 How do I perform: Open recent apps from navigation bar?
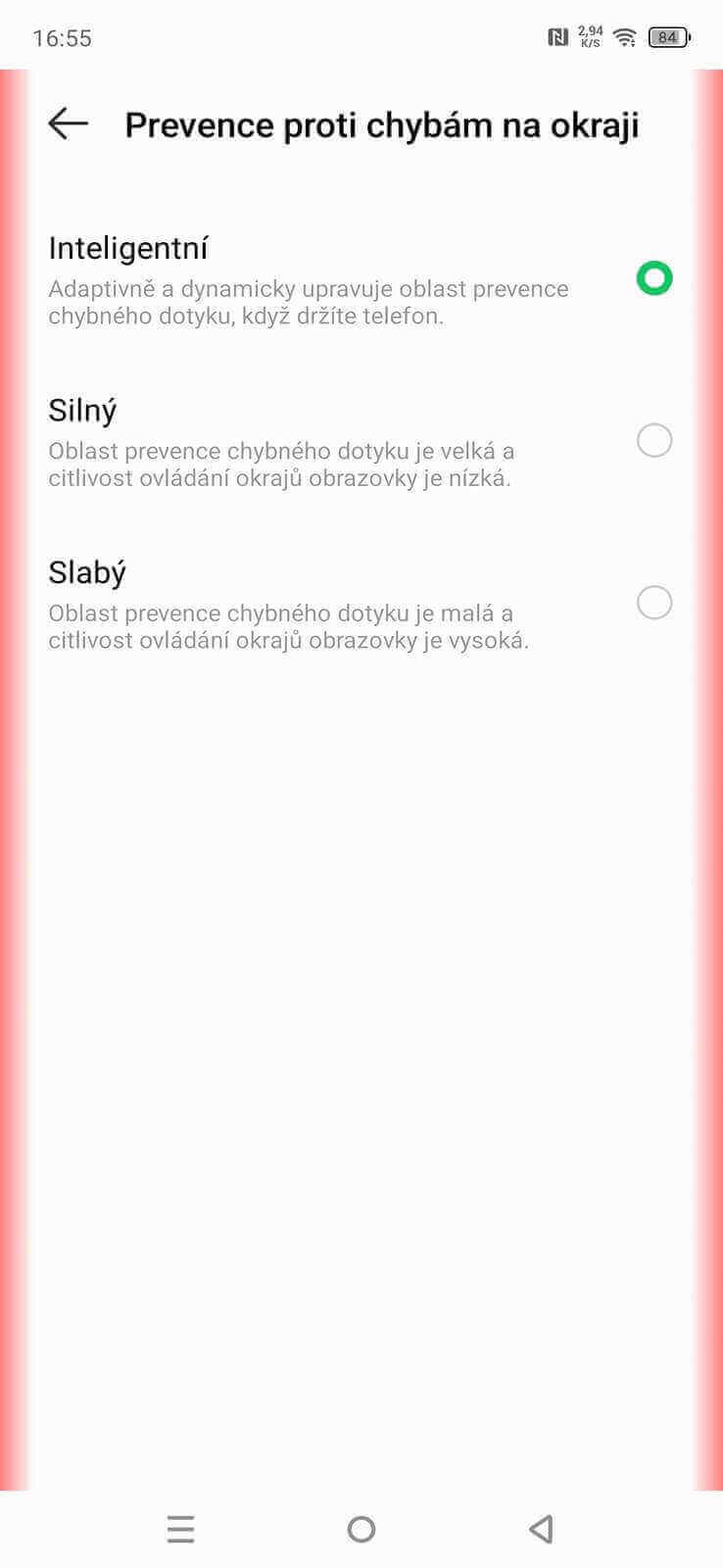(x=180, y=1529)
